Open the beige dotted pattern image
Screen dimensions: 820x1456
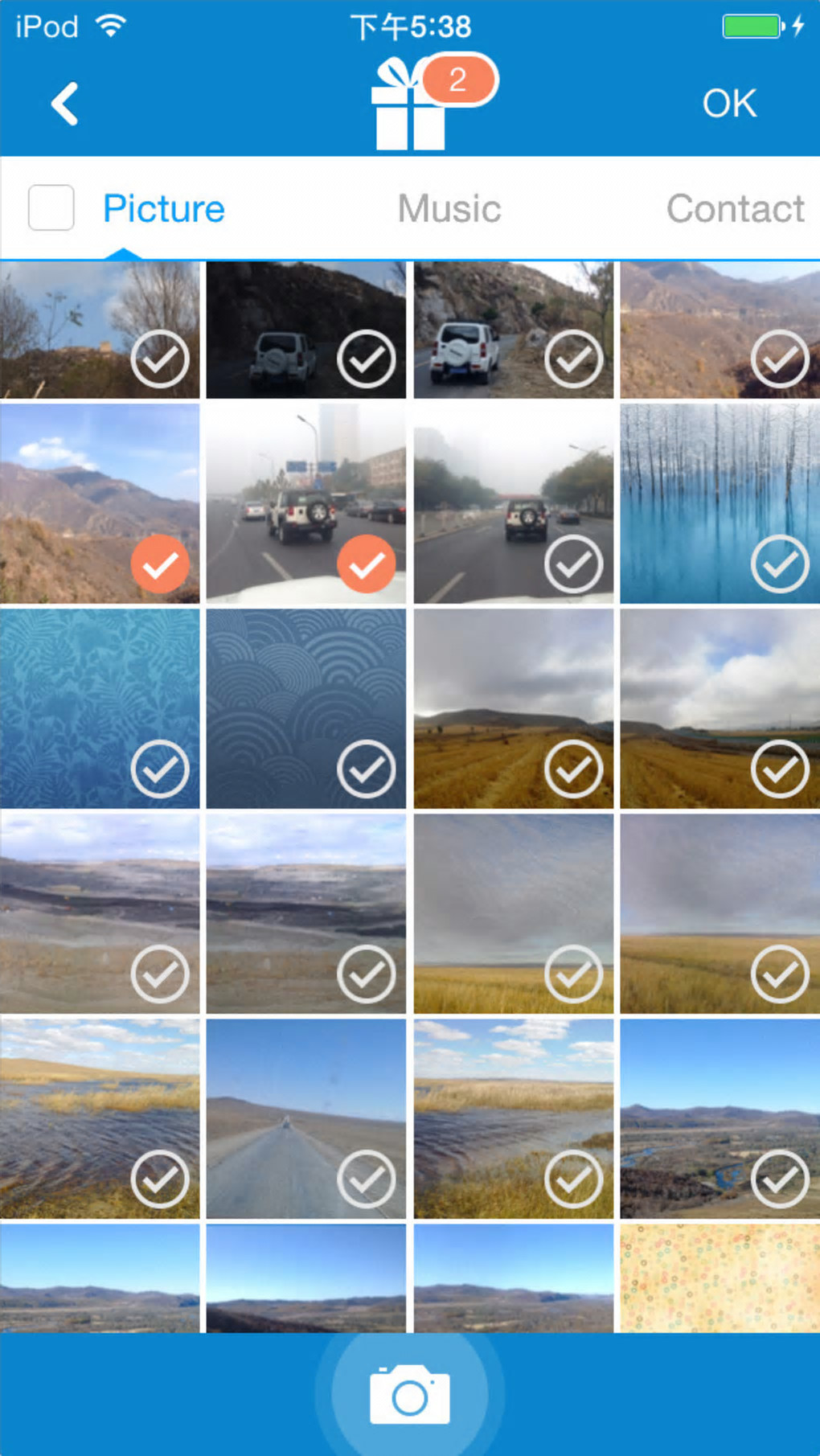point(720,1278)
